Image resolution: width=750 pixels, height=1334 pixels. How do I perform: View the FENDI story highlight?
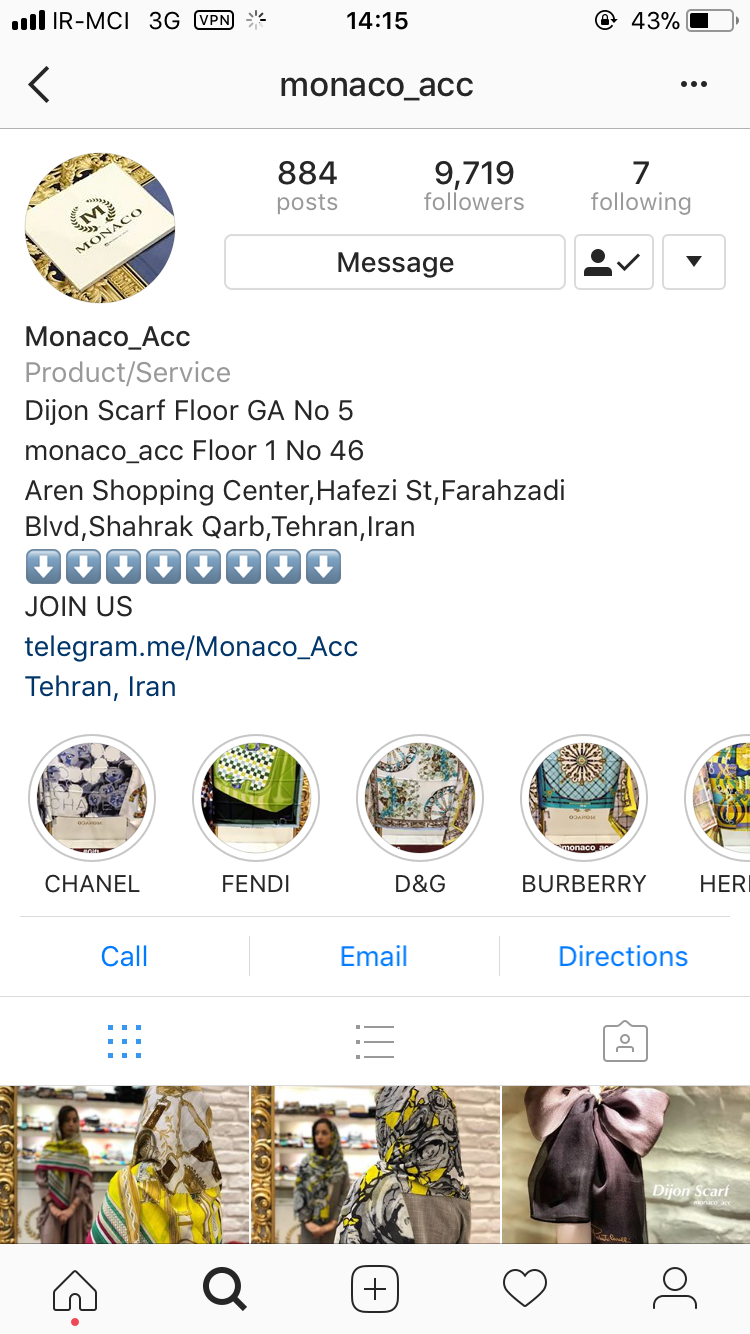pyautogui.click(x=256, y=798)
